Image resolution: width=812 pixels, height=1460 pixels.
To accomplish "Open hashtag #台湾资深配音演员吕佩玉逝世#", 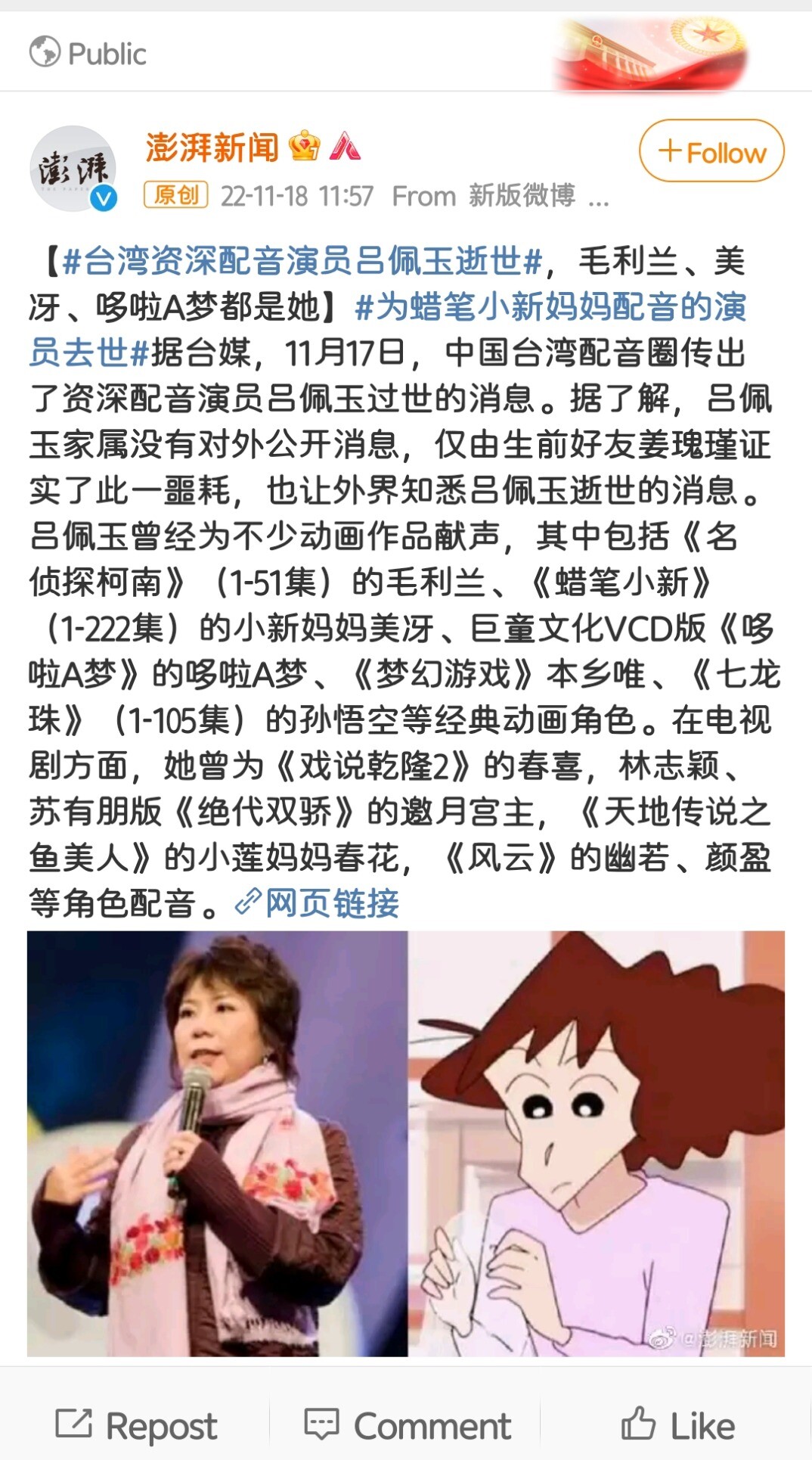I will point(302,262).
